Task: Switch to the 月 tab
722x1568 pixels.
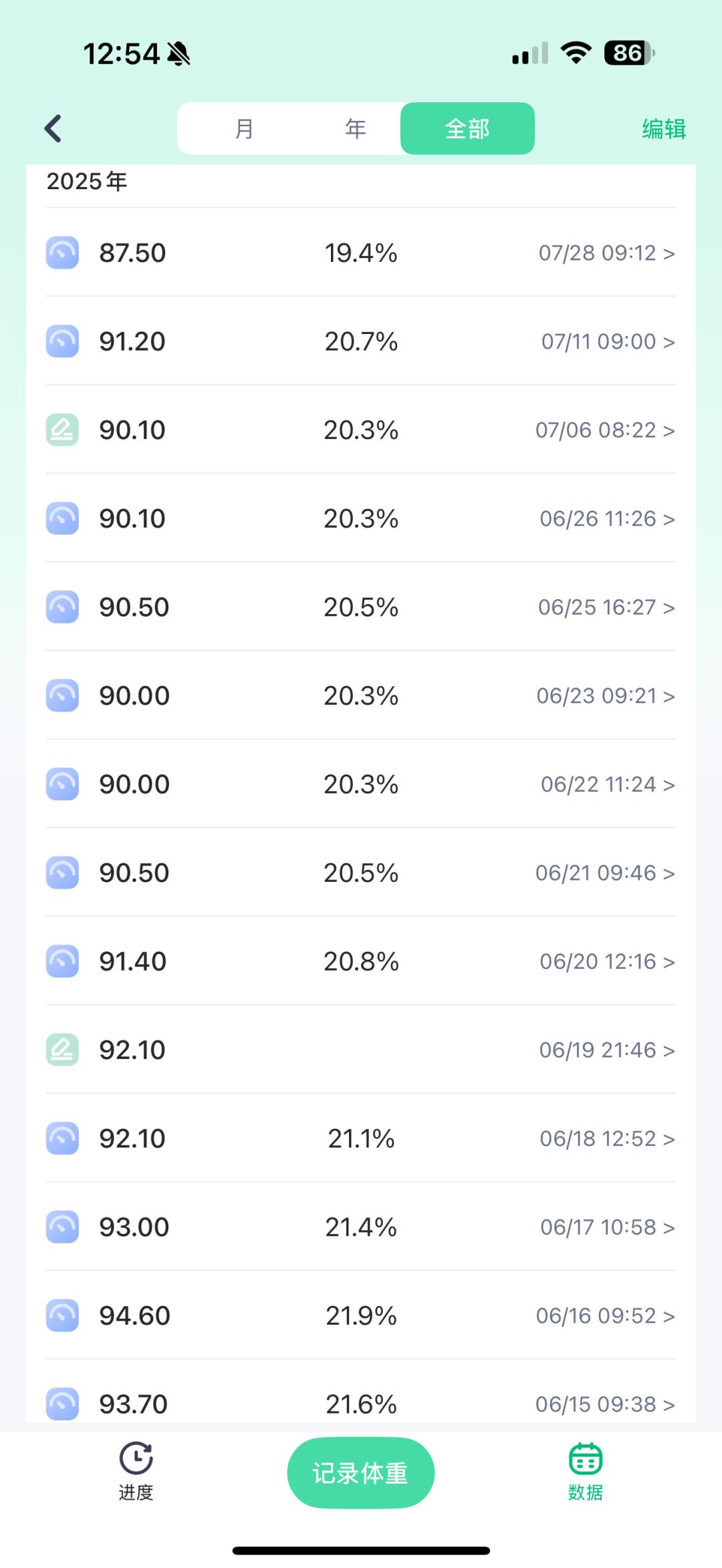Action: point(245,128)
